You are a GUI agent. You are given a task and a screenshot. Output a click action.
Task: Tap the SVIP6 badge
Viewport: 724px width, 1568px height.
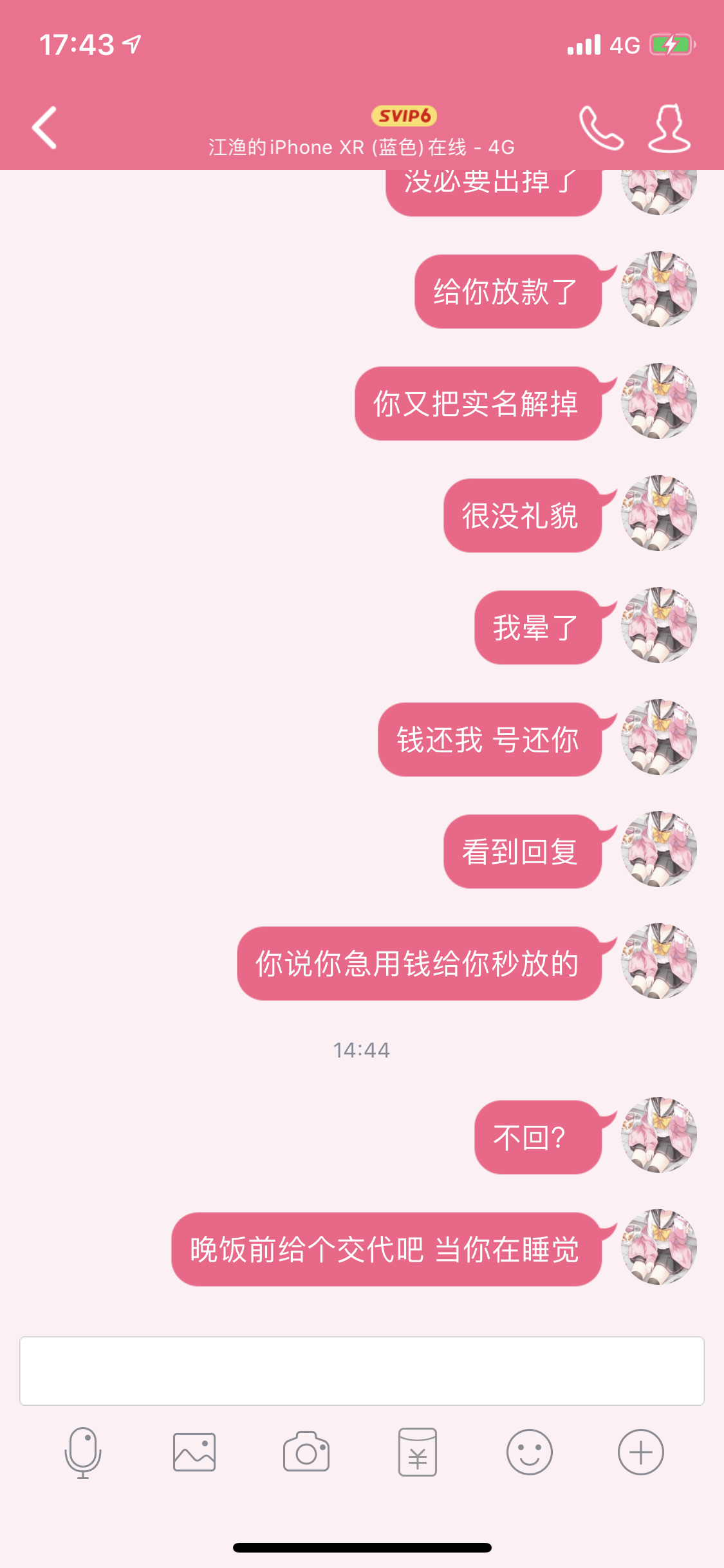pyautogui.click(x=404, y=116)
